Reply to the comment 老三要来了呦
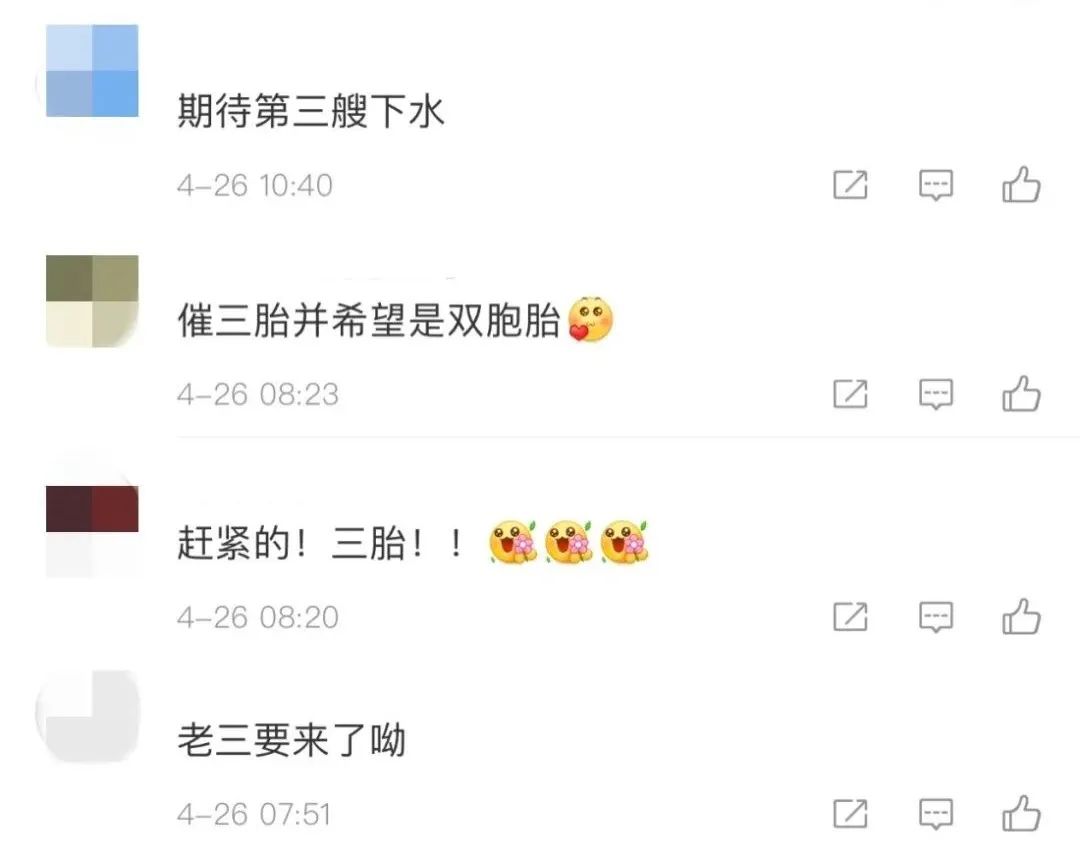The width and height of the screenshot is (1080, 855). (x=936, y=814)
